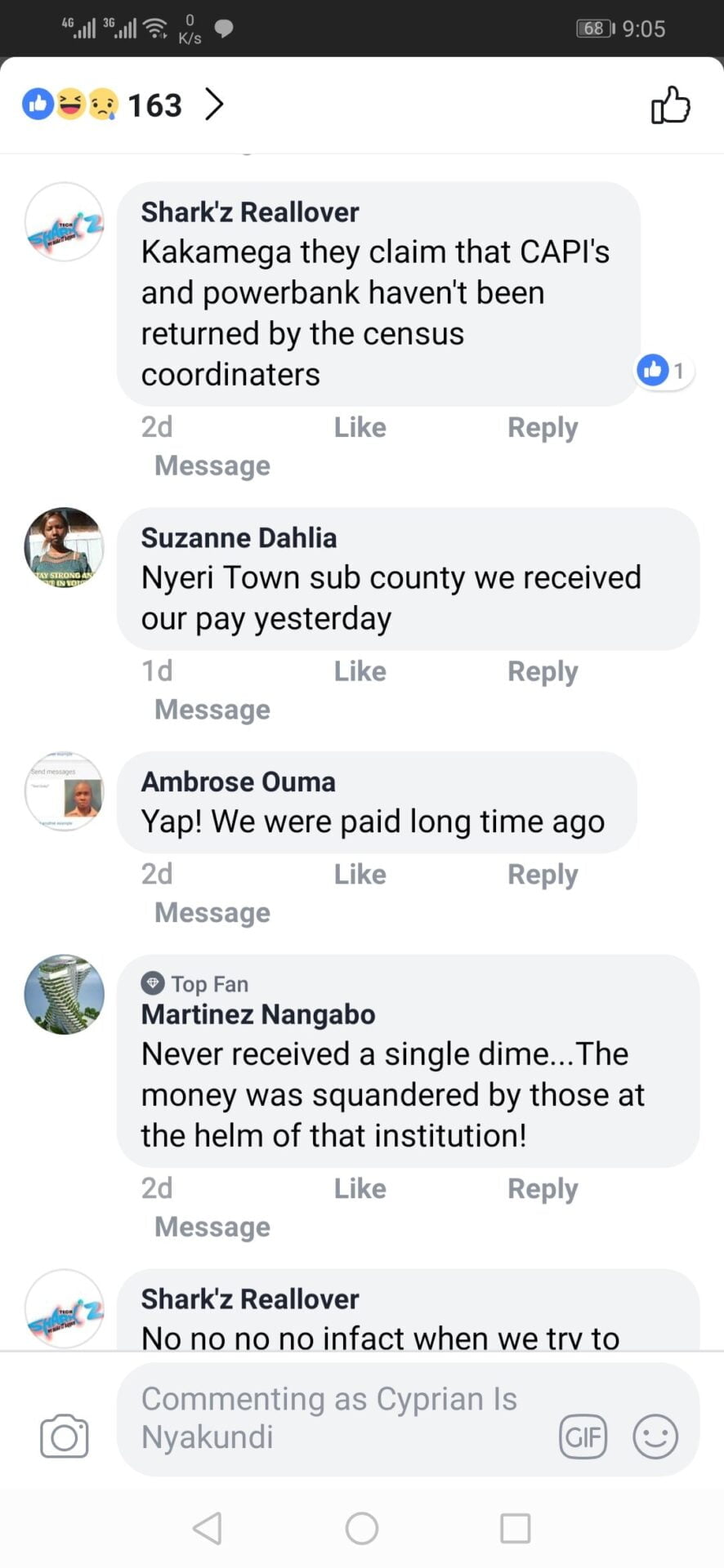Viewport: 724px width, 1568px height.
Task: Reply to Martinez Nangabo's comment
Action: point(543,1189)
